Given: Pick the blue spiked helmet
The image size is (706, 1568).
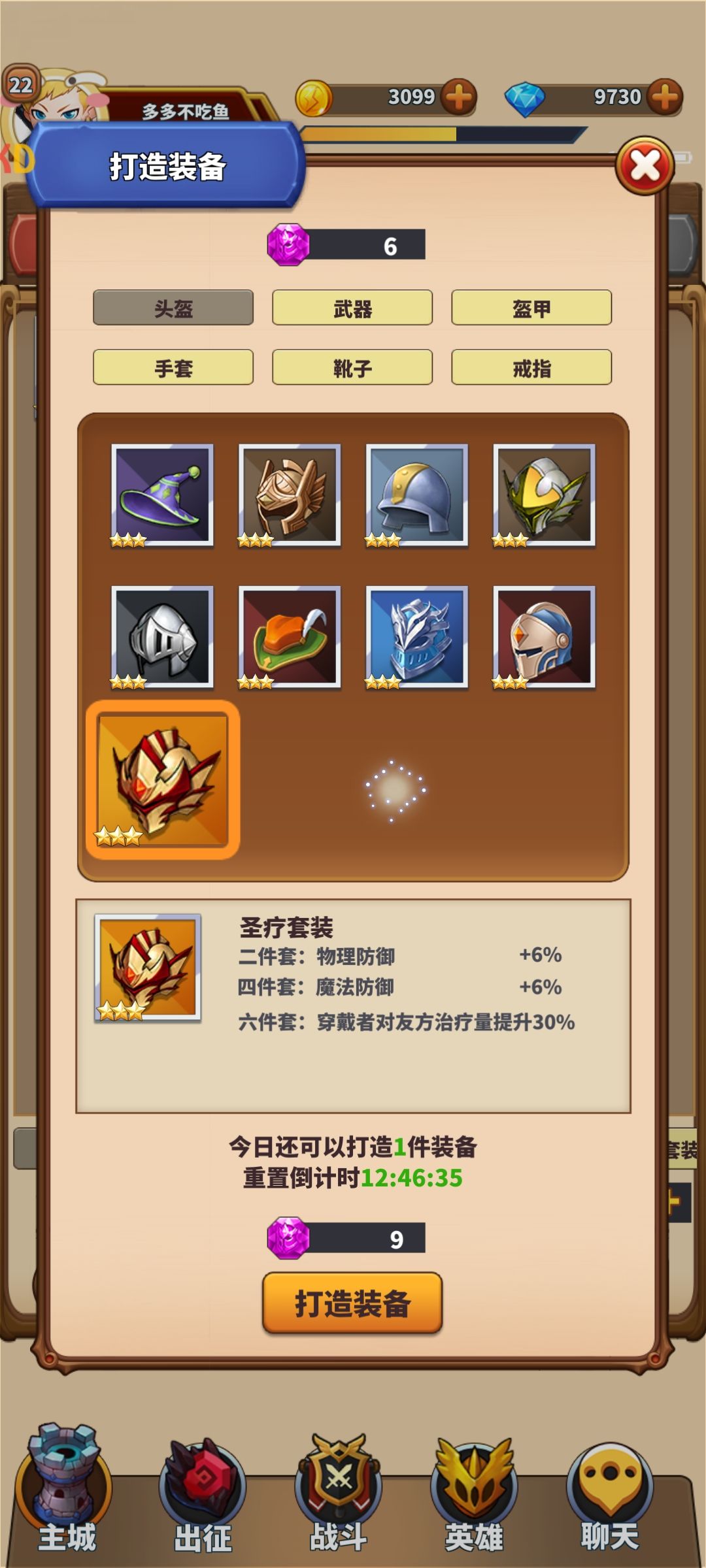Looking at the screenshot, I should pos(417,637).
